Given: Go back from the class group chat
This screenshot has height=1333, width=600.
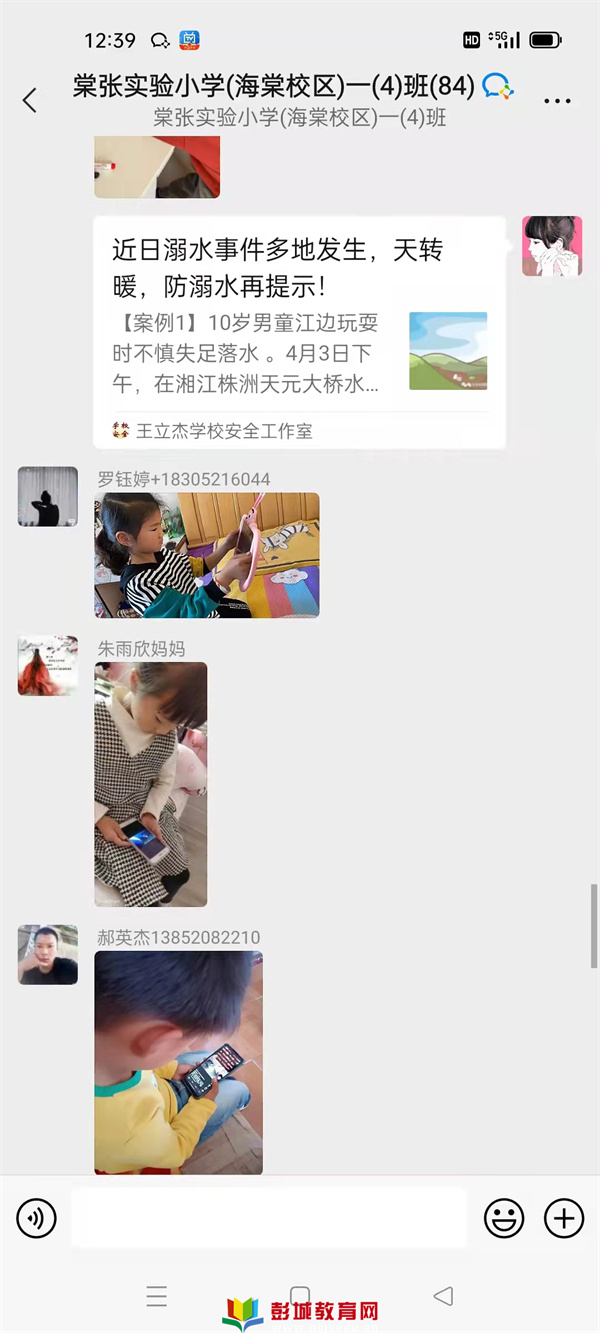Looking at the screenshot, I should pos(30,100).
